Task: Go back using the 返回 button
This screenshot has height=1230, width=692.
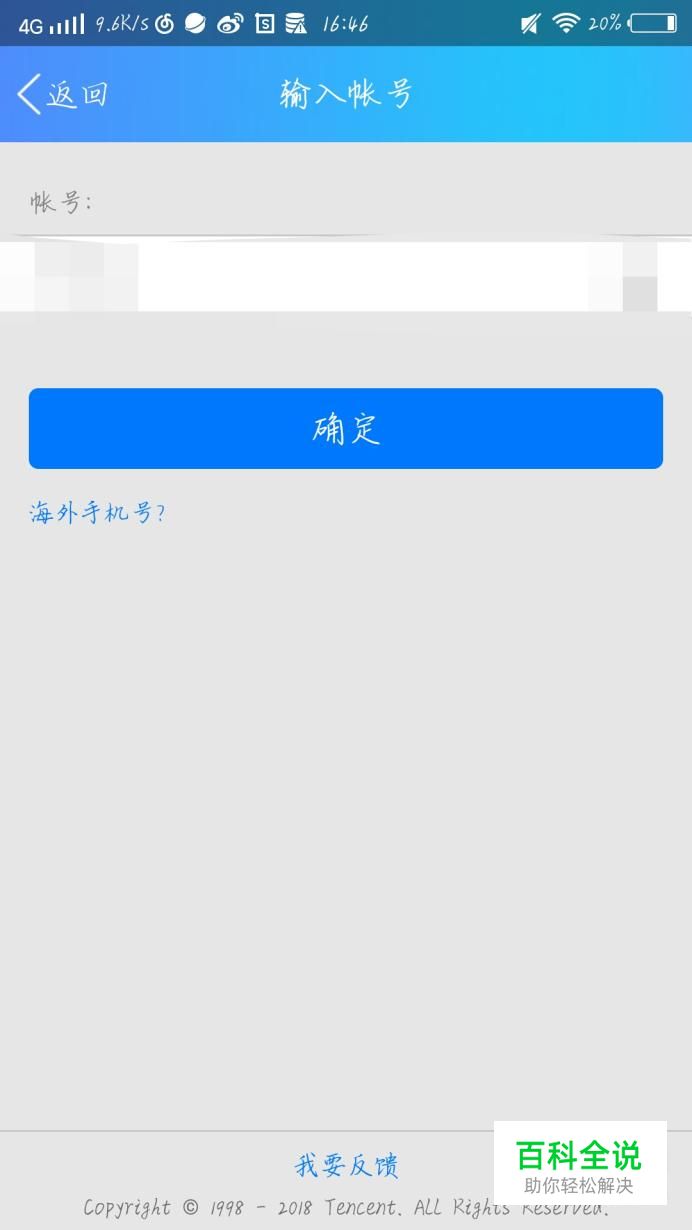Action: click(62, 95)
